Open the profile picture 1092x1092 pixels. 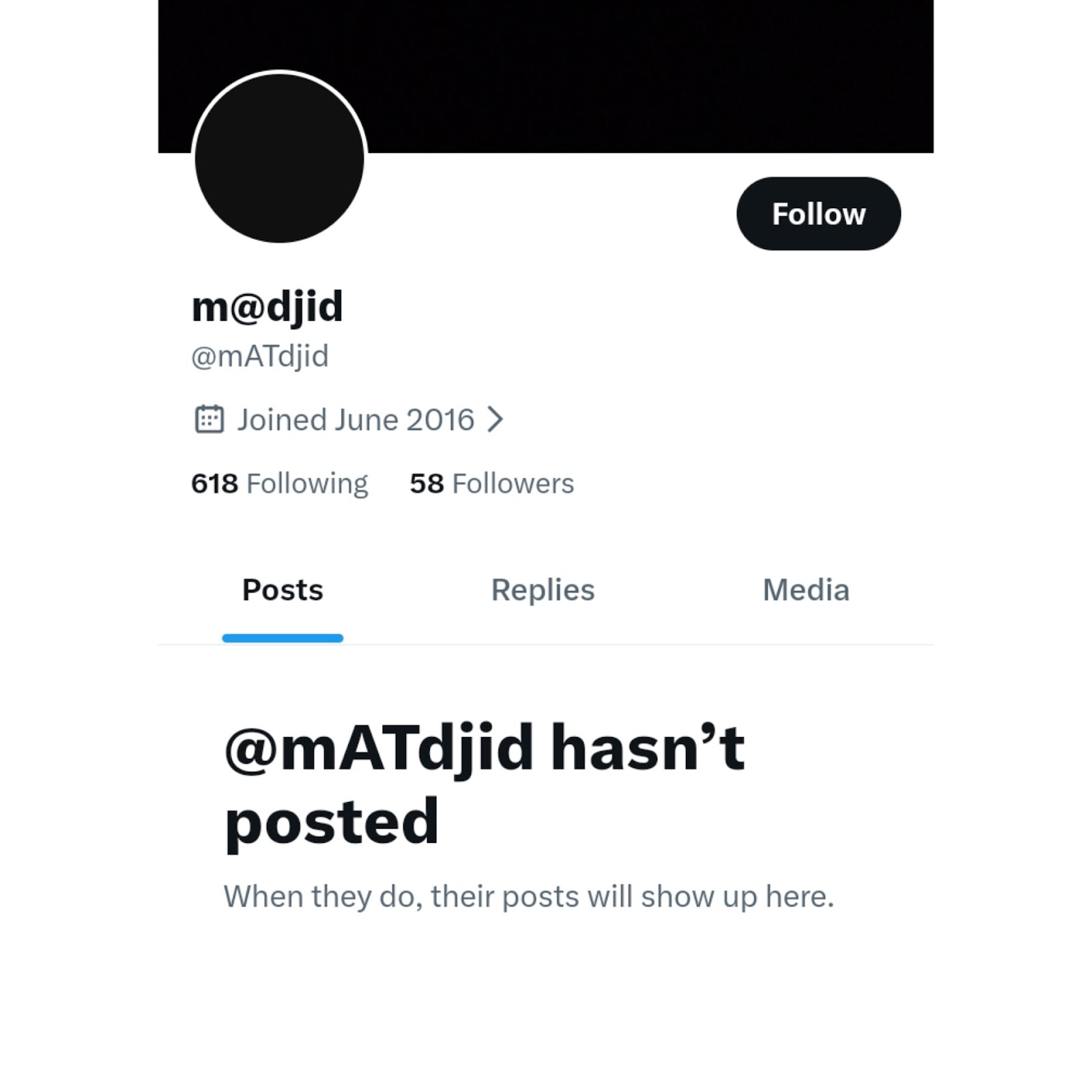coord(279,158)
